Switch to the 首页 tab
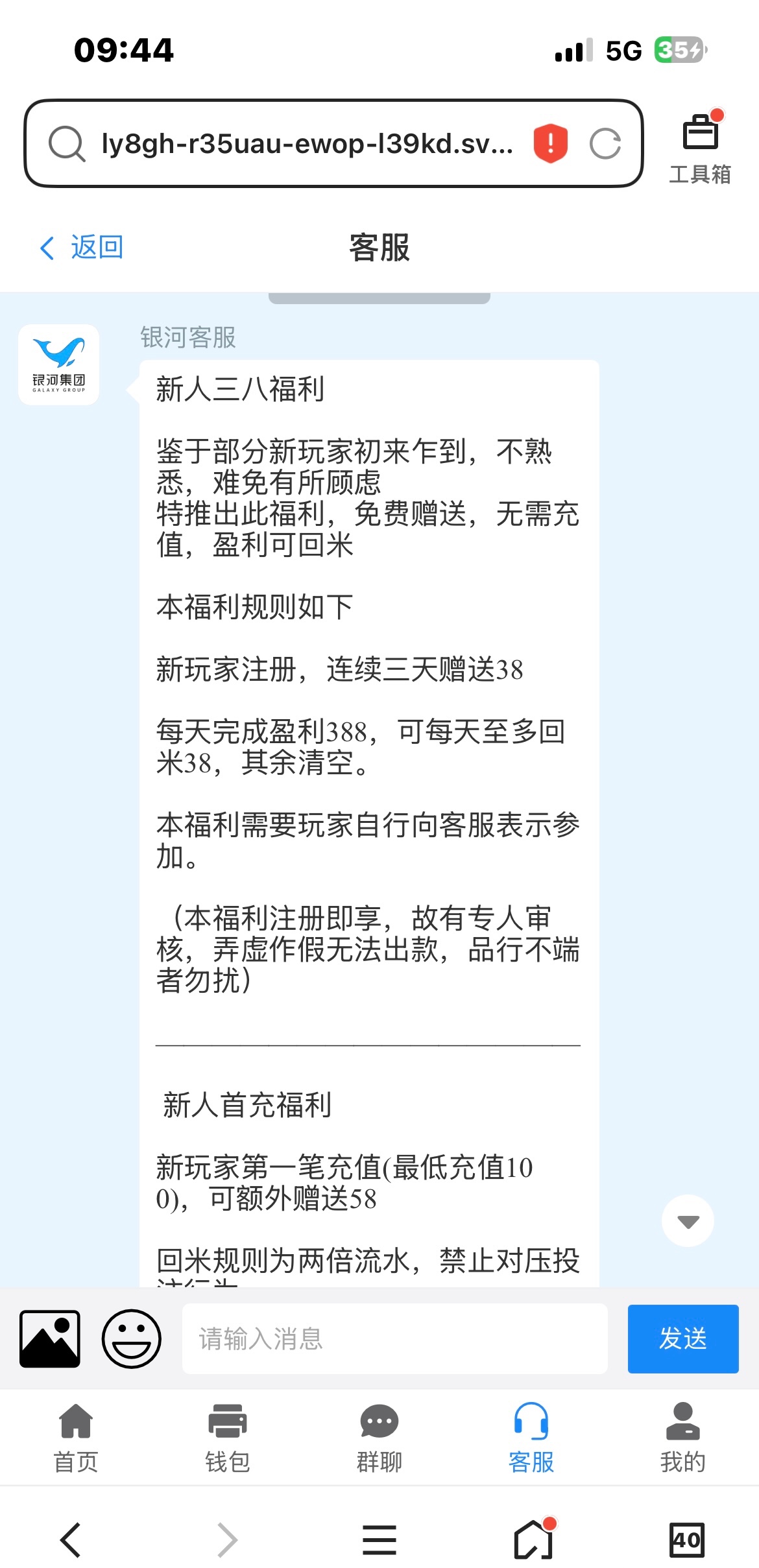This screenshot has width=759, height=1568. [x=76, y=1437]
